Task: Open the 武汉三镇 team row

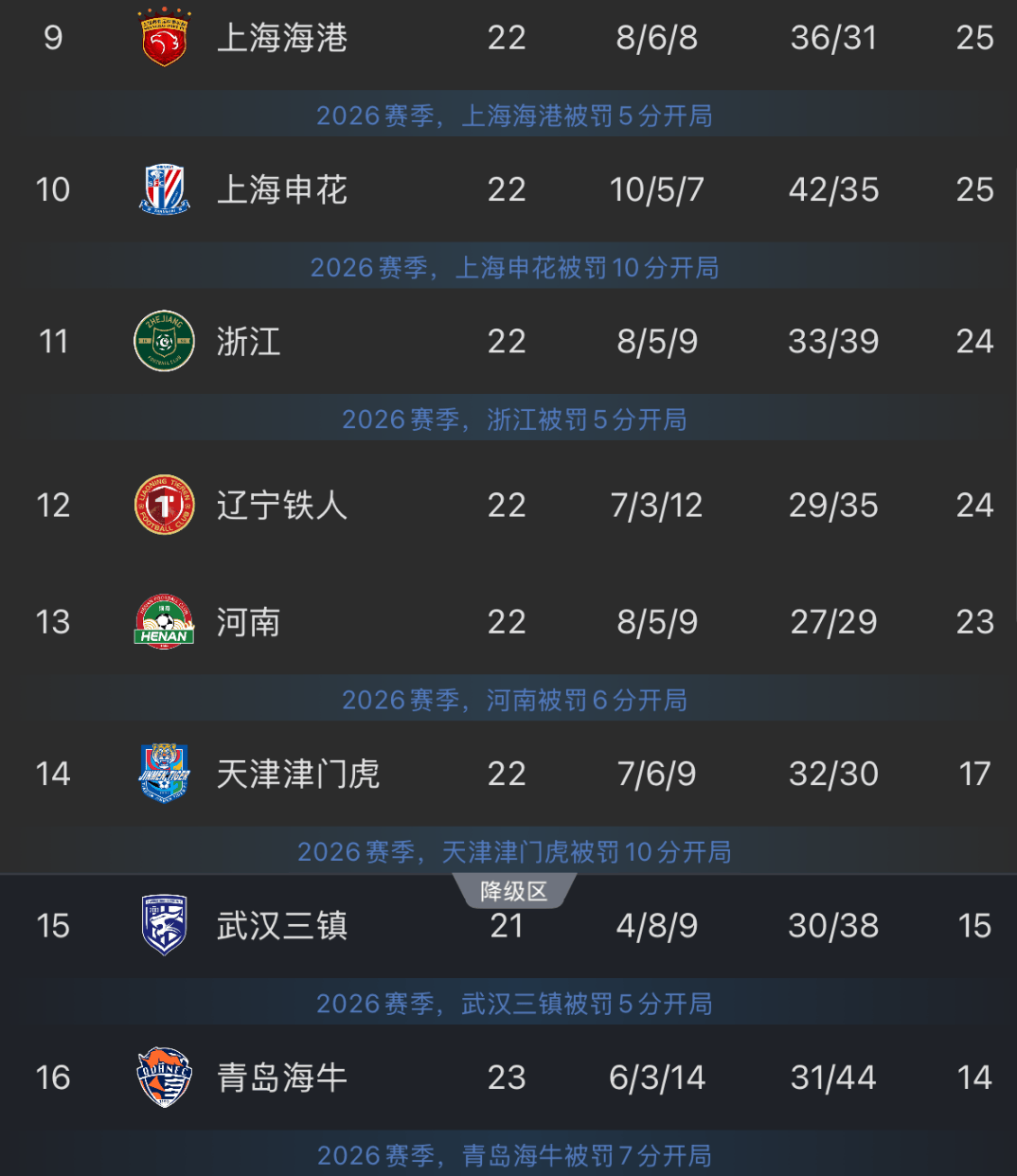Action: tap(508, 925)
